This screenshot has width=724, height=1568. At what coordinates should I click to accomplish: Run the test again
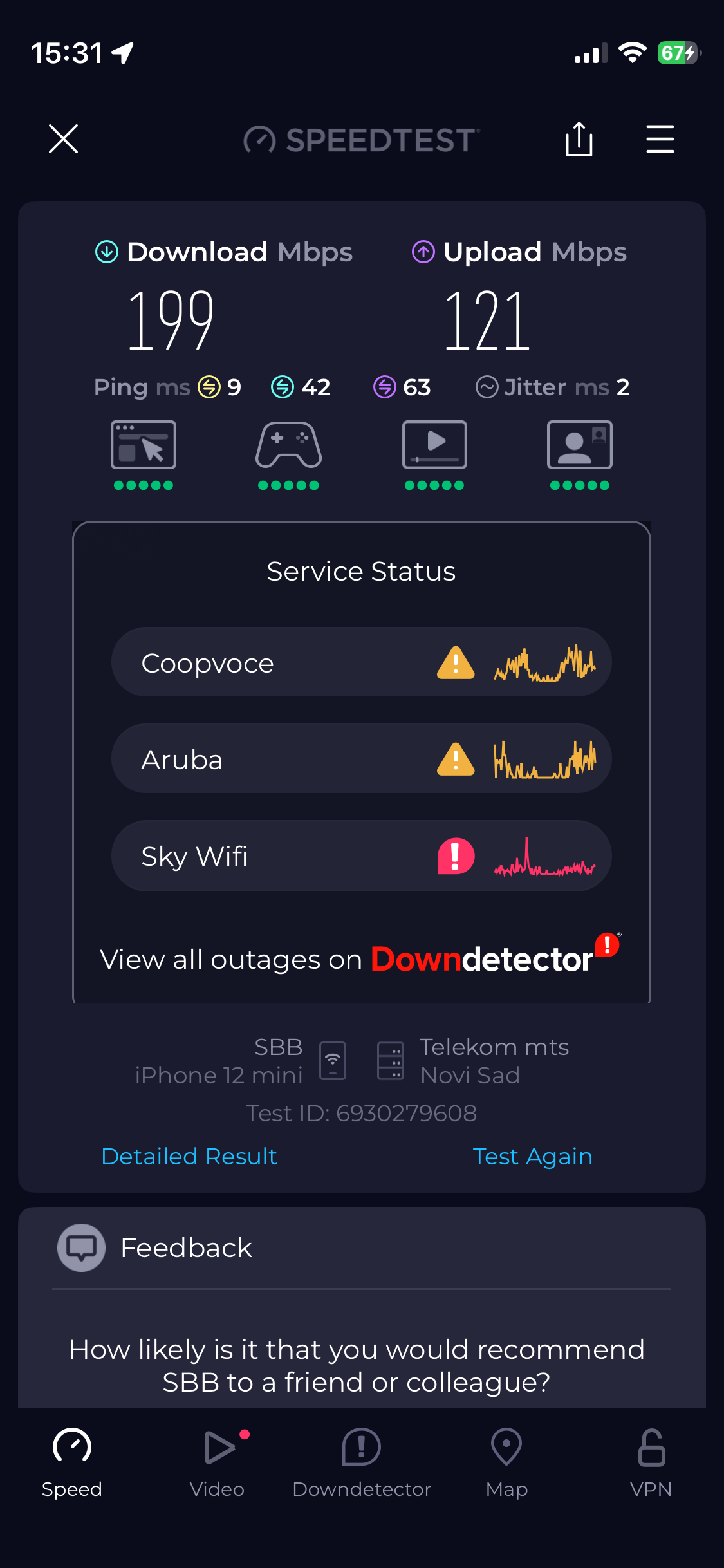click(532, 1156)
